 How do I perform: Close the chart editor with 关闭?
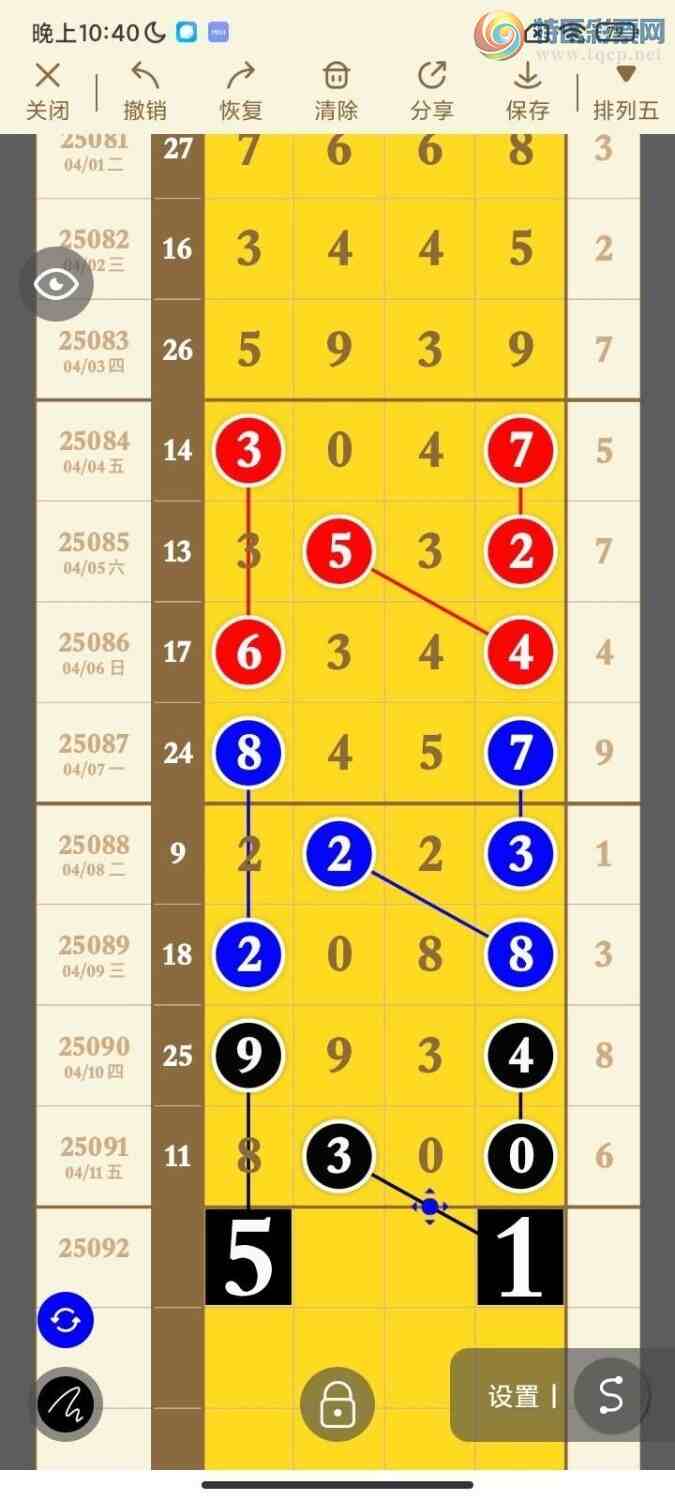click(x=47, y=91)
